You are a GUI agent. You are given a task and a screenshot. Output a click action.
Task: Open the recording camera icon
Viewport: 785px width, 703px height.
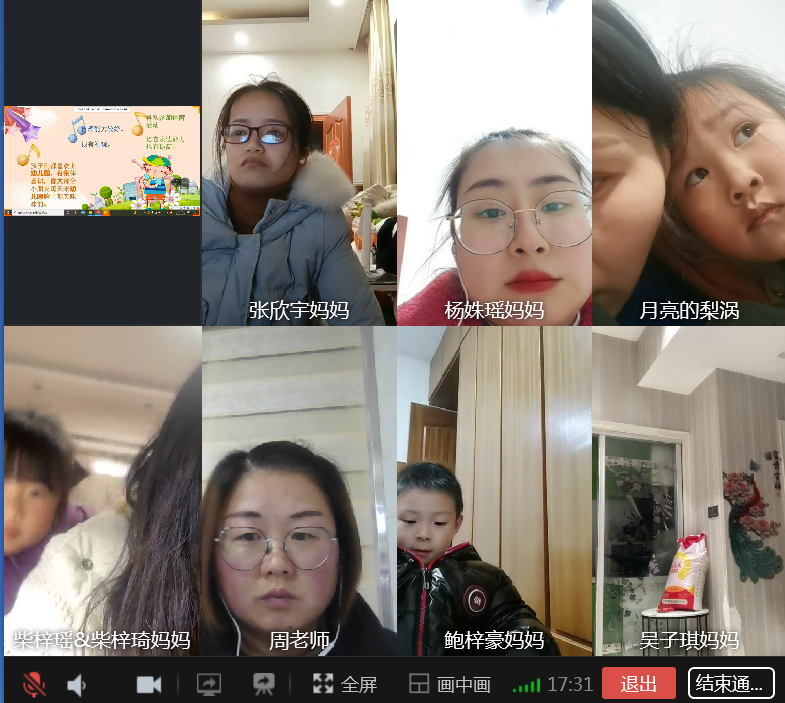pyautogui.click(x=263, y=684)
